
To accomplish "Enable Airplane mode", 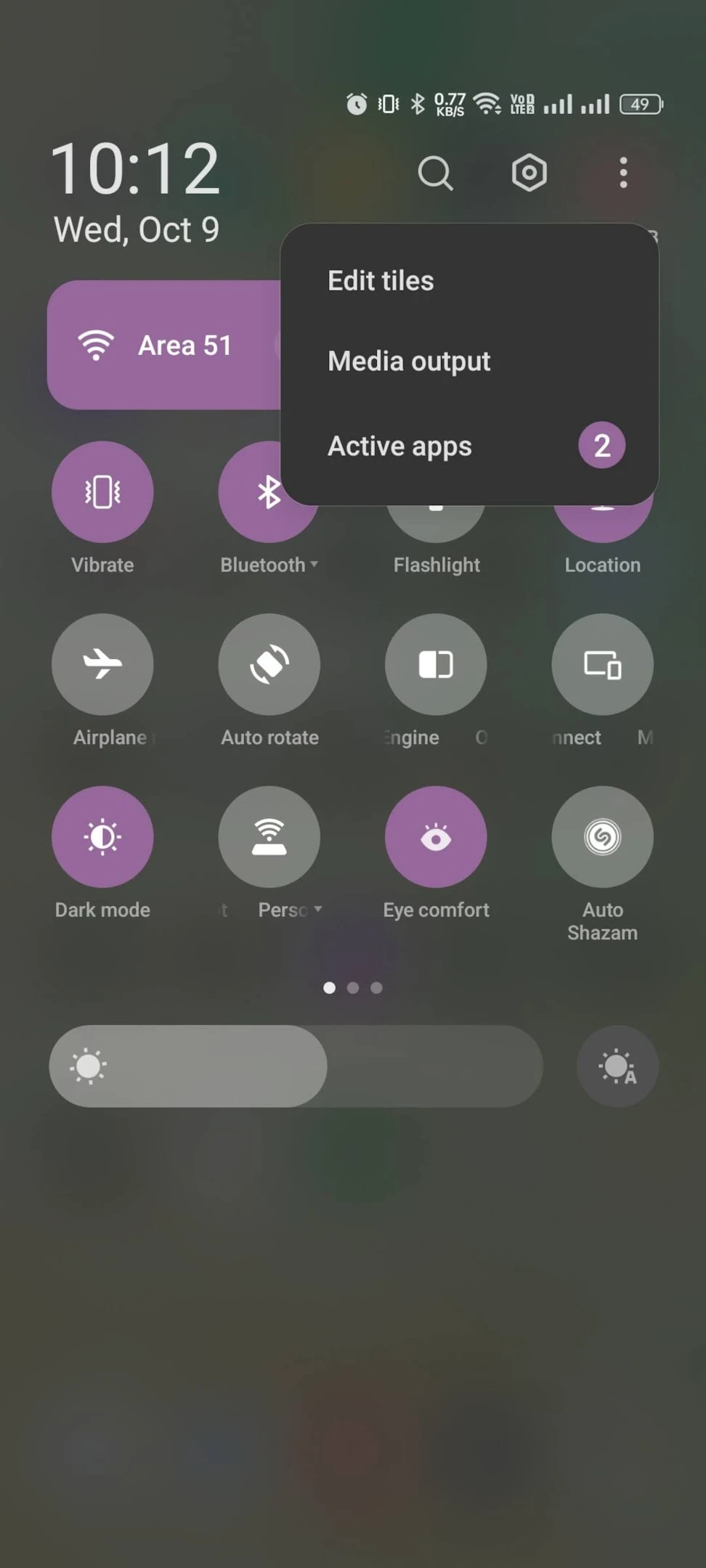I will point(102,664).
